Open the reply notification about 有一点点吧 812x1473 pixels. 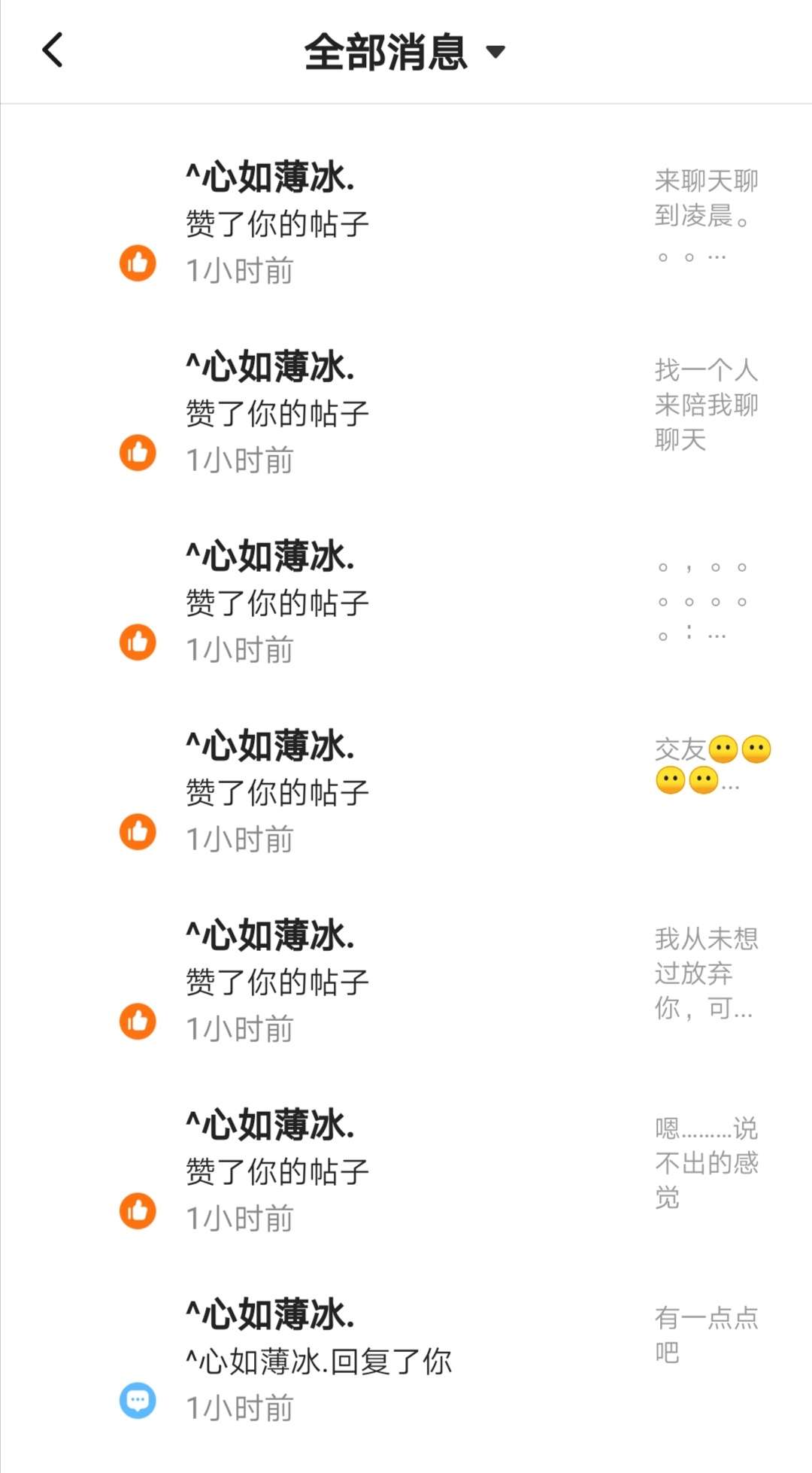pyautogui.click(x=406, y=1360)
